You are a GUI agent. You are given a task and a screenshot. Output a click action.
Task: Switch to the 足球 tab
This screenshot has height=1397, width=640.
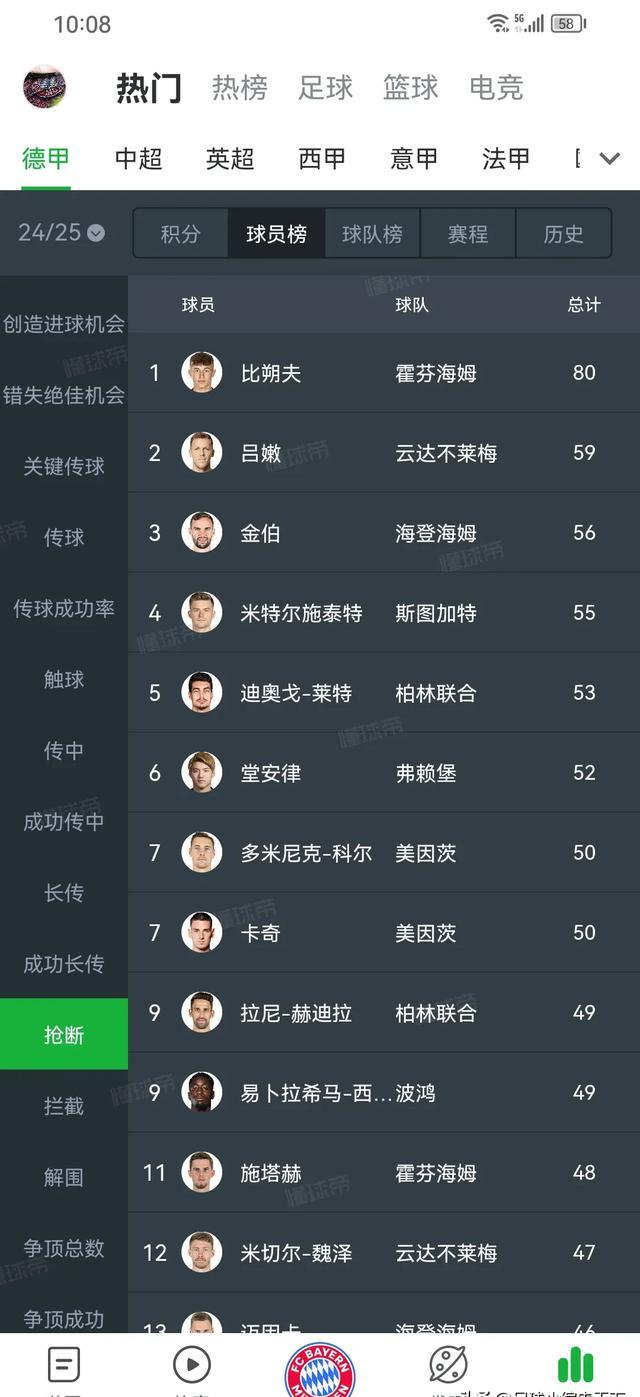coord(325,88)
